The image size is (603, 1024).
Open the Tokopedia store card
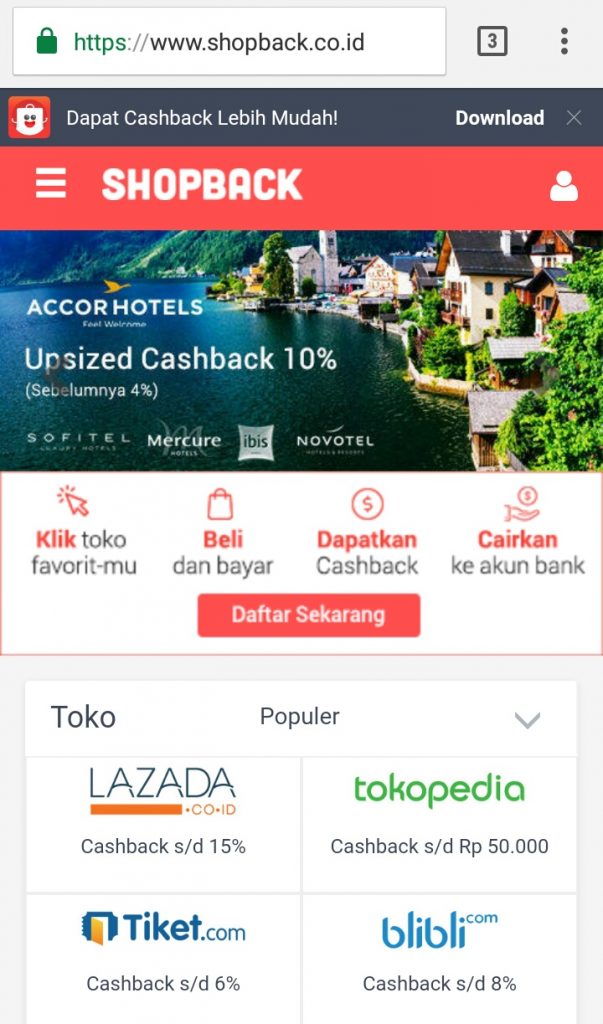(440, 824)
